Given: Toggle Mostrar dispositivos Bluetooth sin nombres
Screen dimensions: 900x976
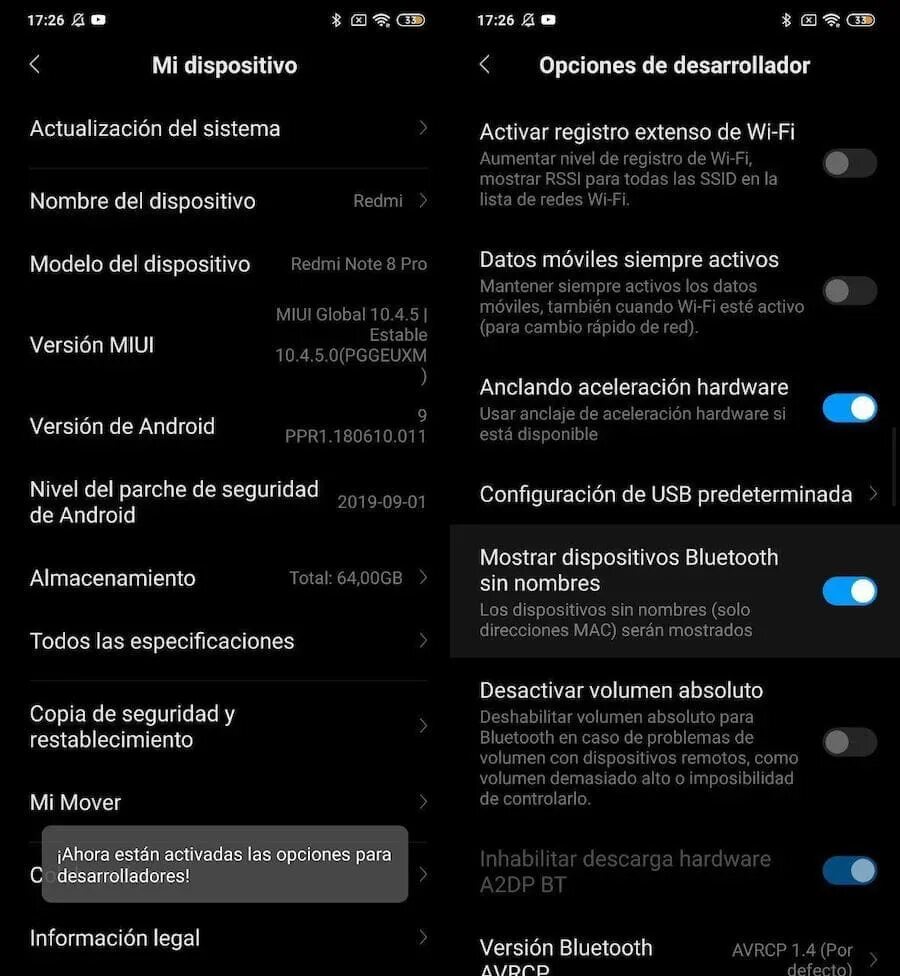Looking at the screenshot, I should click(849, 591).
